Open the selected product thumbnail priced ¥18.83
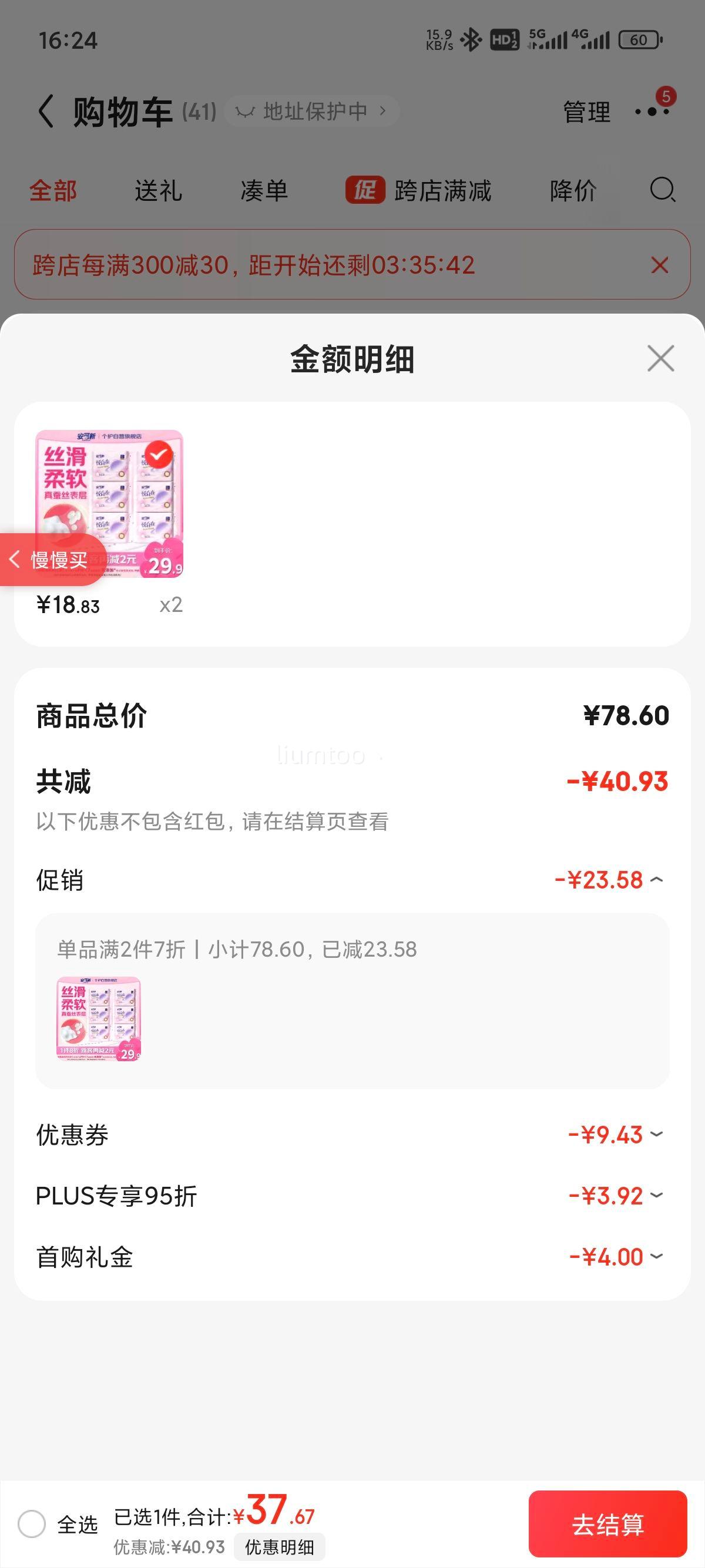The width and height of the screenshot is (705, 1568). (109, 503)
